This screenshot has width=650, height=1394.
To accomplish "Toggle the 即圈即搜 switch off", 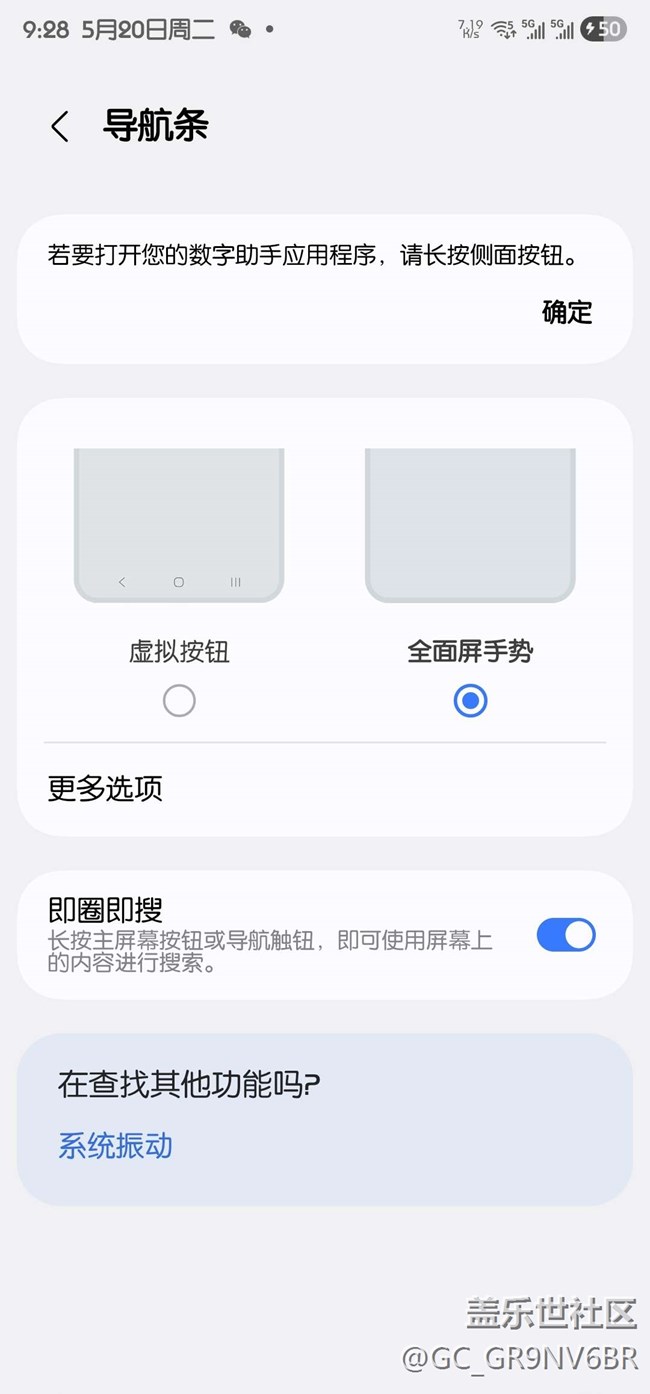I will [x=566, y=935].
